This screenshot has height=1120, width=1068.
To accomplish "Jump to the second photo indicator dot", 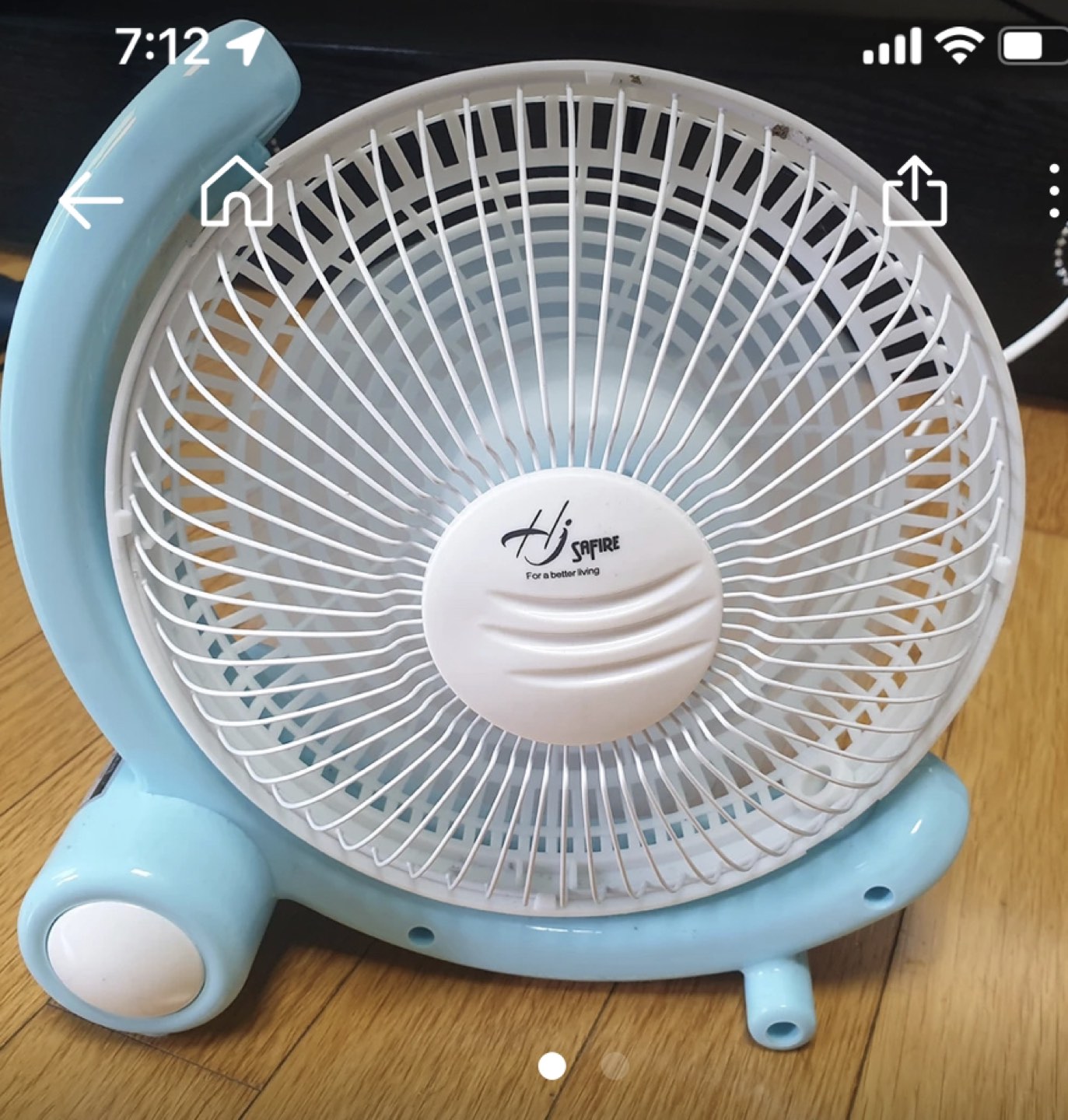I will pos(615,1066).
